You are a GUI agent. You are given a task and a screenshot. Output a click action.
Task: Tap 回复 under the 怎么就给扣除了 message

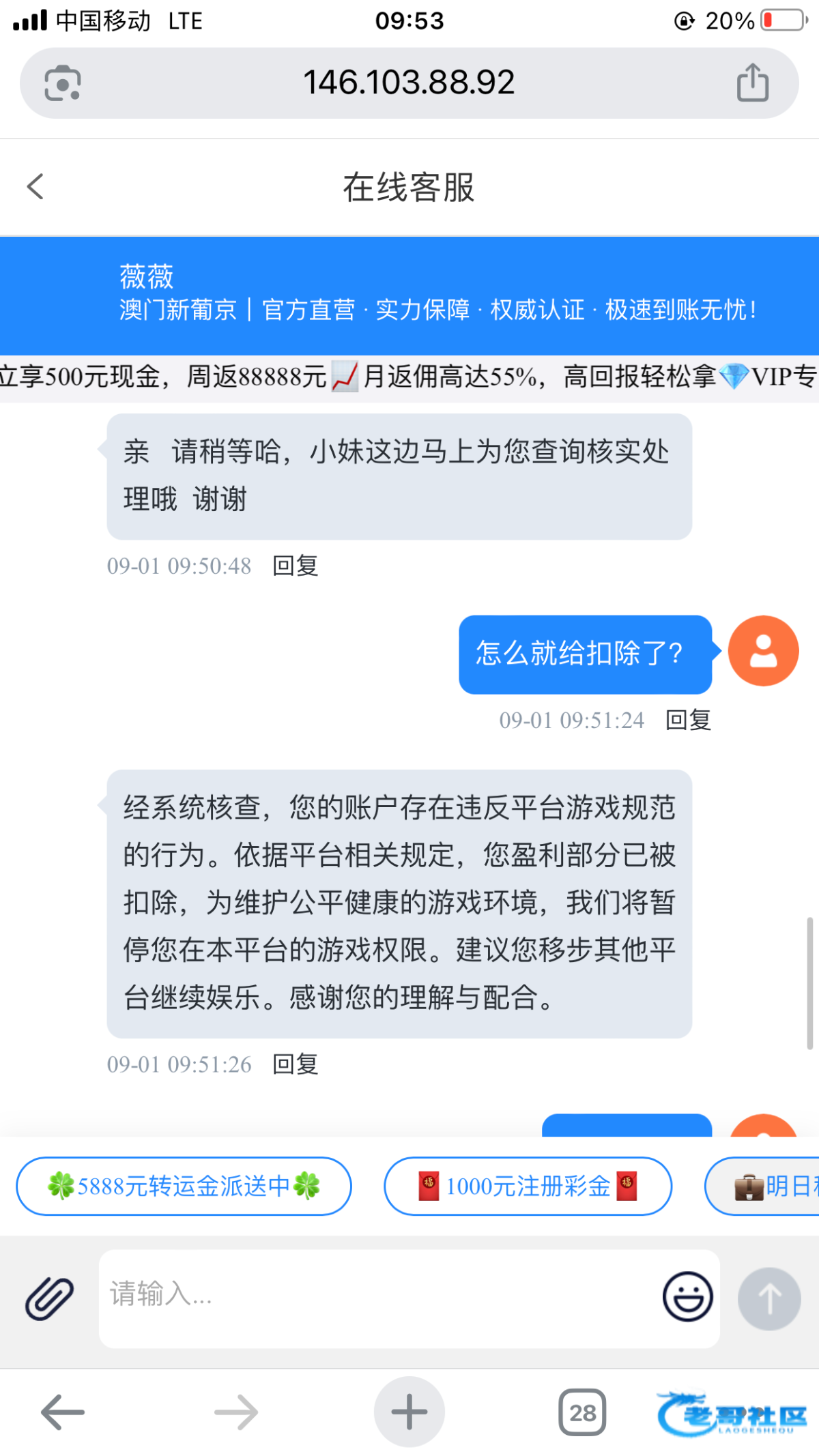coord(688,720)
